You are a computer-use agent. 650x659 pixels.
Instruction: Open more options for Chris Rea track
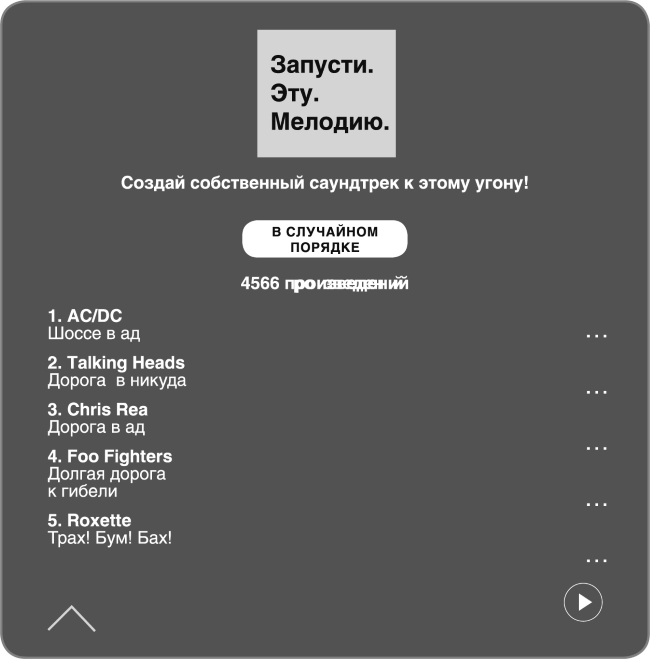(597, 448)
